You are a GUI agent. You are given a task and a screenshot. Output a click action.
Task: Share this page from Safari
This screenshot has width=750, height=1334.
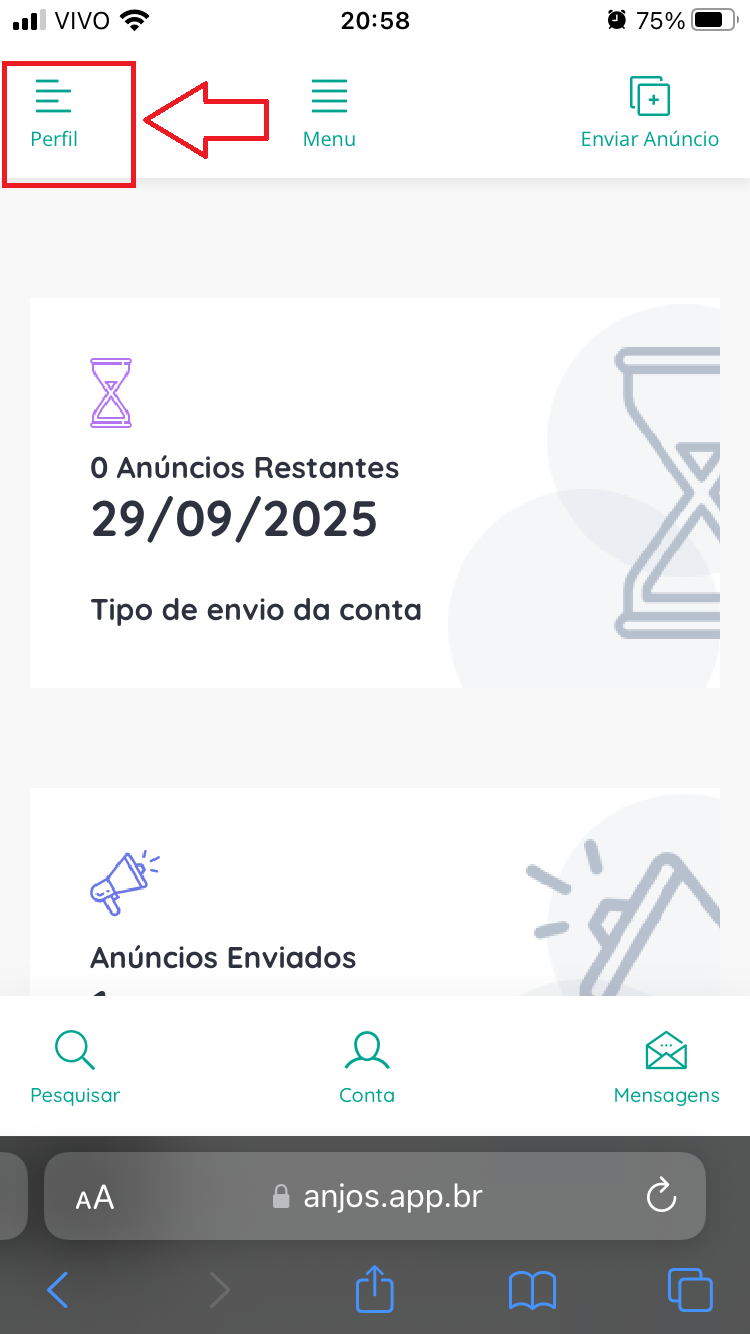click(375, 1288)
